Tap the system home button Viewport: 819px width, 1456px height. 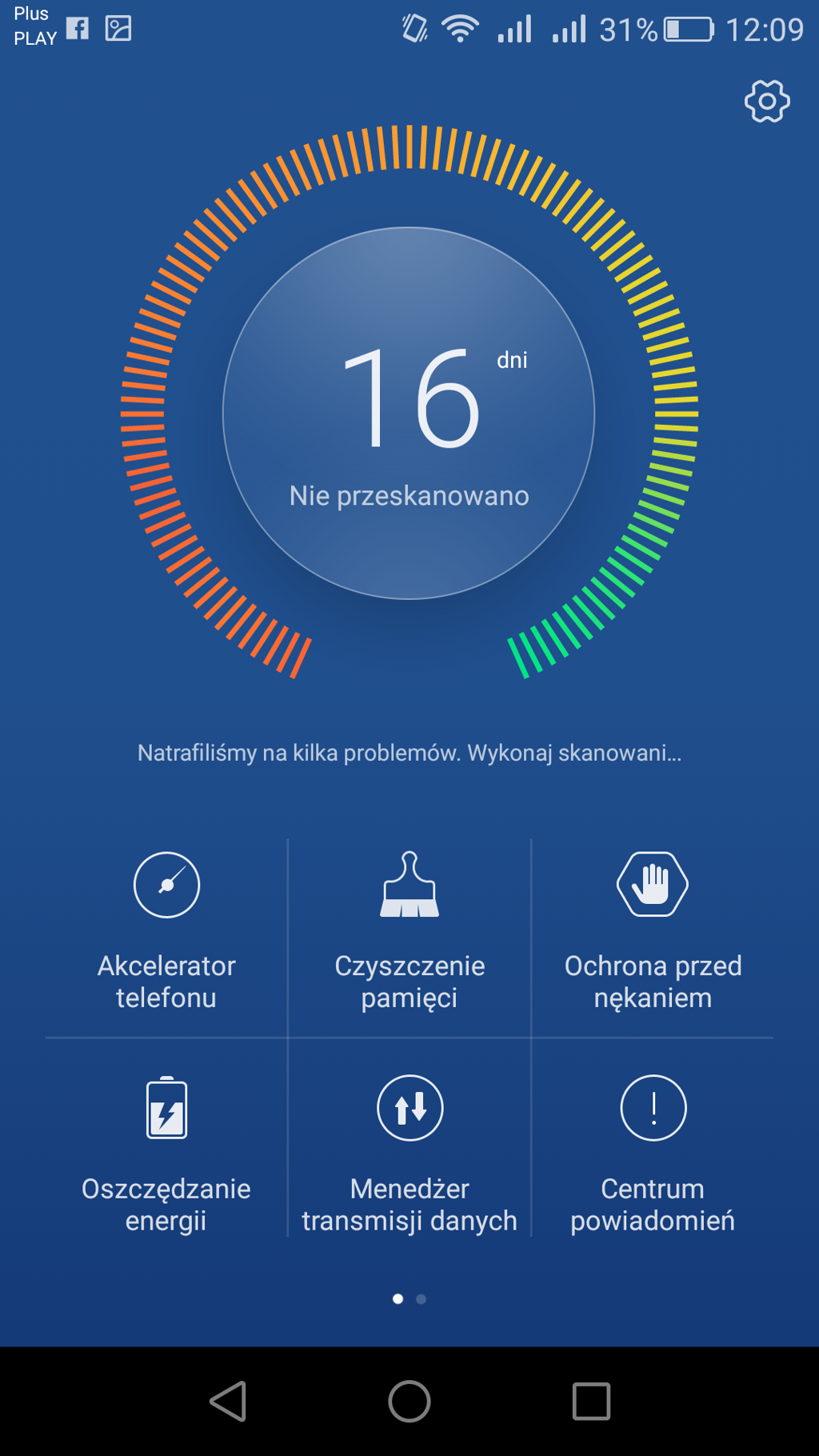pyautogui.click(x=409, y=1401)
